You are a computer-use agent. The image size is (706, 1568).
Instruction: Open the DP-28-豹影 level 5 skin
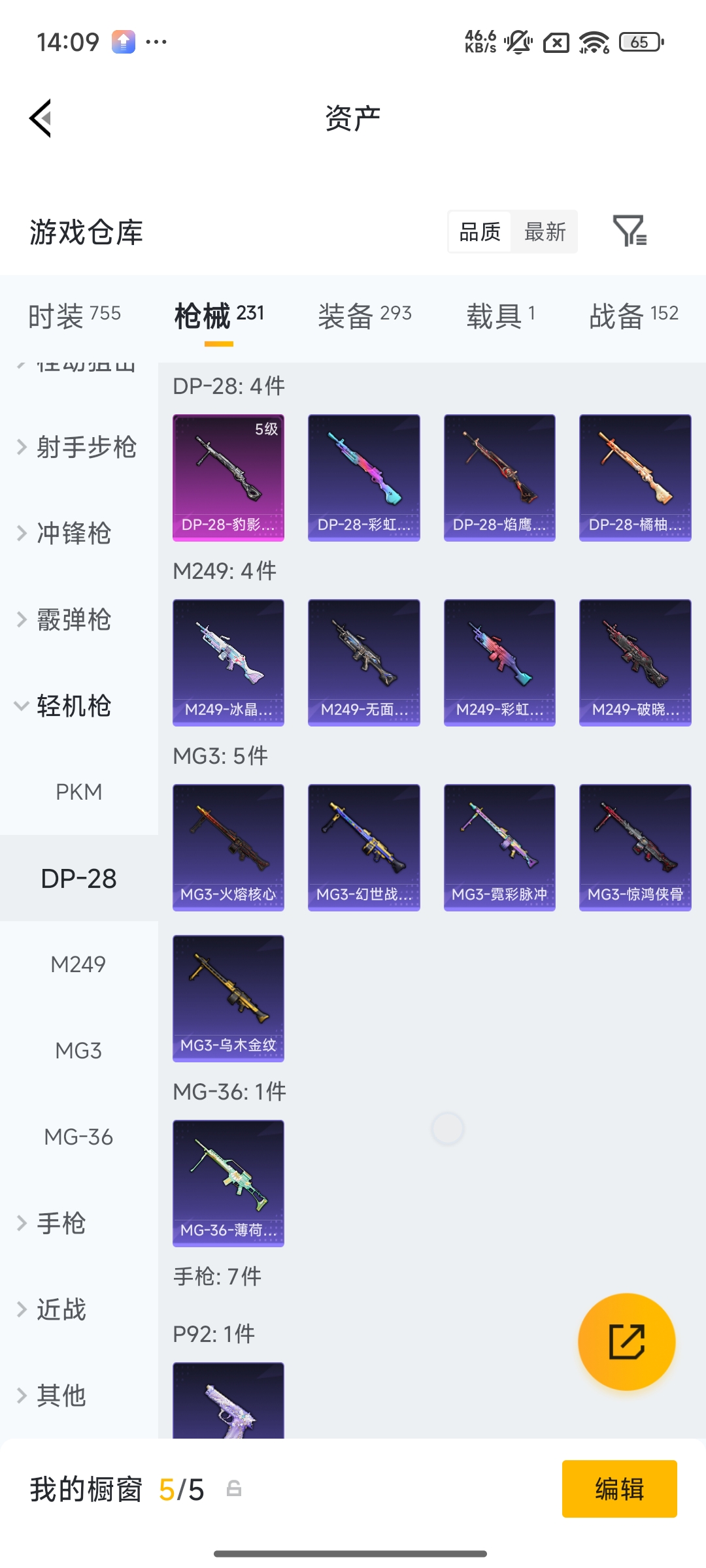[x=228, y=477]
